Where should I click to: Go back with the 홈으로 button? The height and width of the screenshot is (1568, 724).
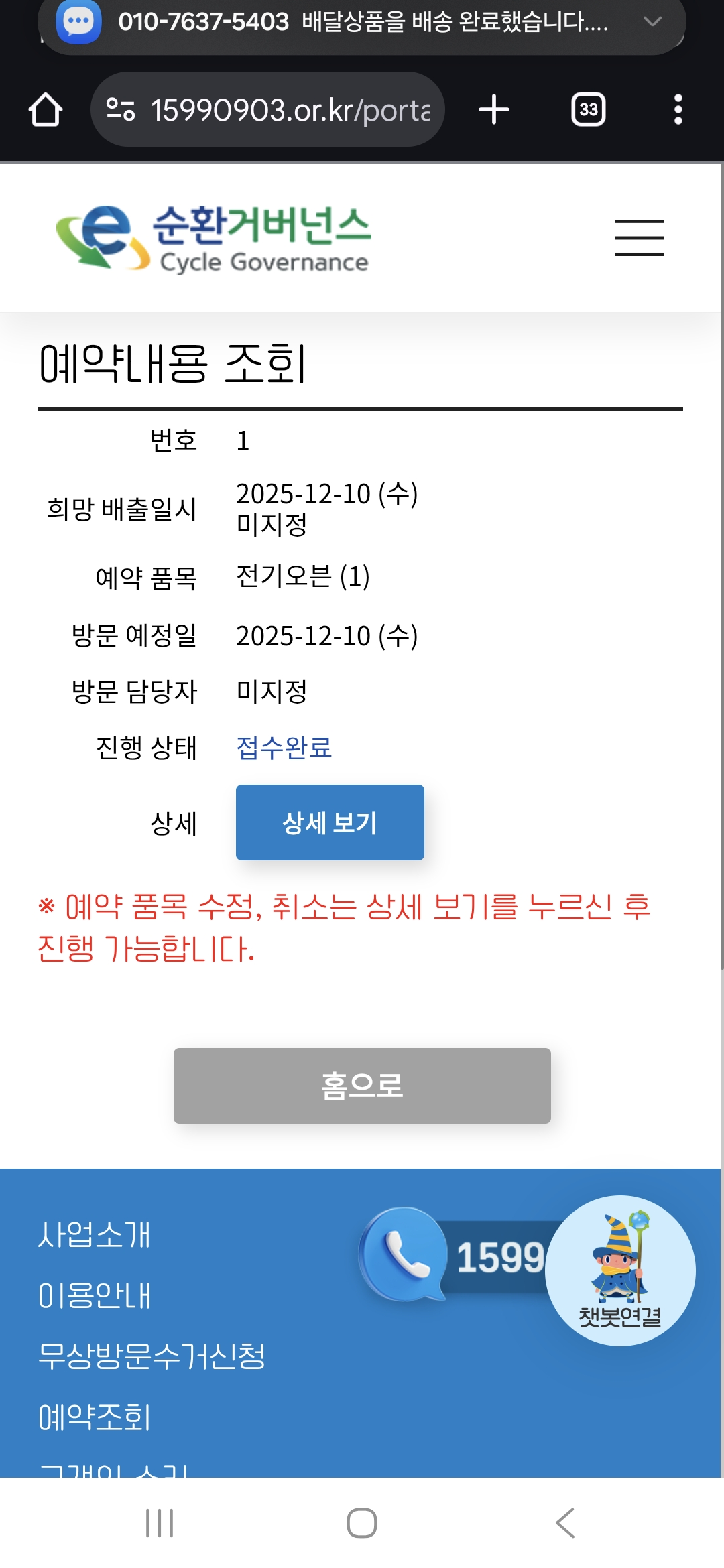click(x=362, y=1086)
